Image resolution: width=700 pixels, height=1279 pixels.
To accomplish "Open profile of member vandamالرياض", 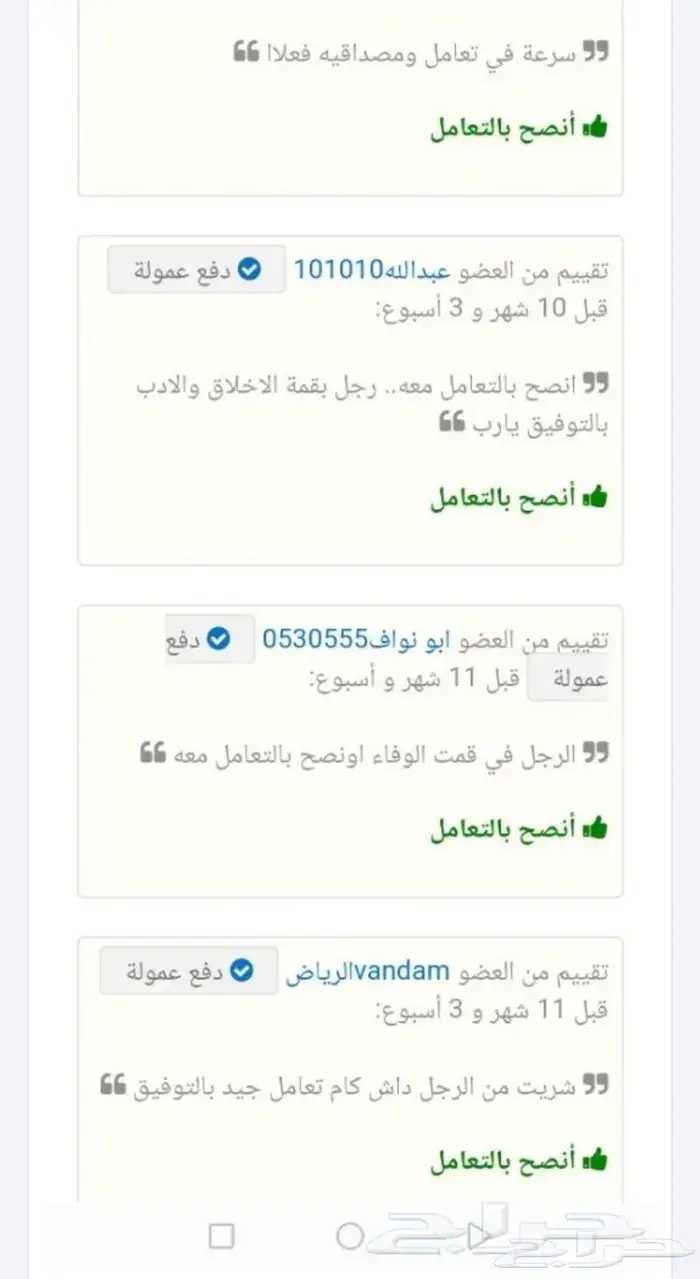I will tap(369, 971).
